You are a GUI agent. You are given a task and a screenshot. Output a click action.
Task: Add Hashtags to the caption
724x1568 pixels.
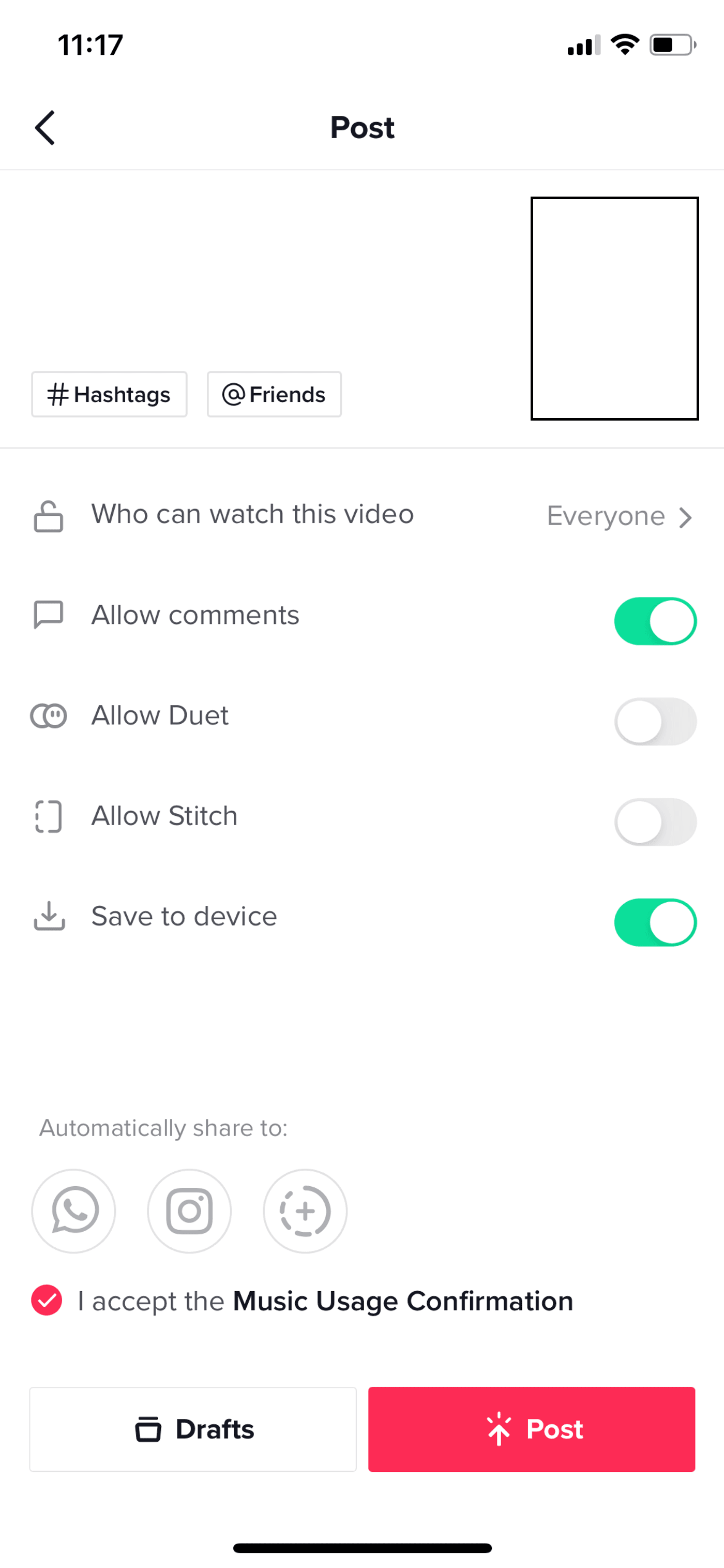[109, 394]
